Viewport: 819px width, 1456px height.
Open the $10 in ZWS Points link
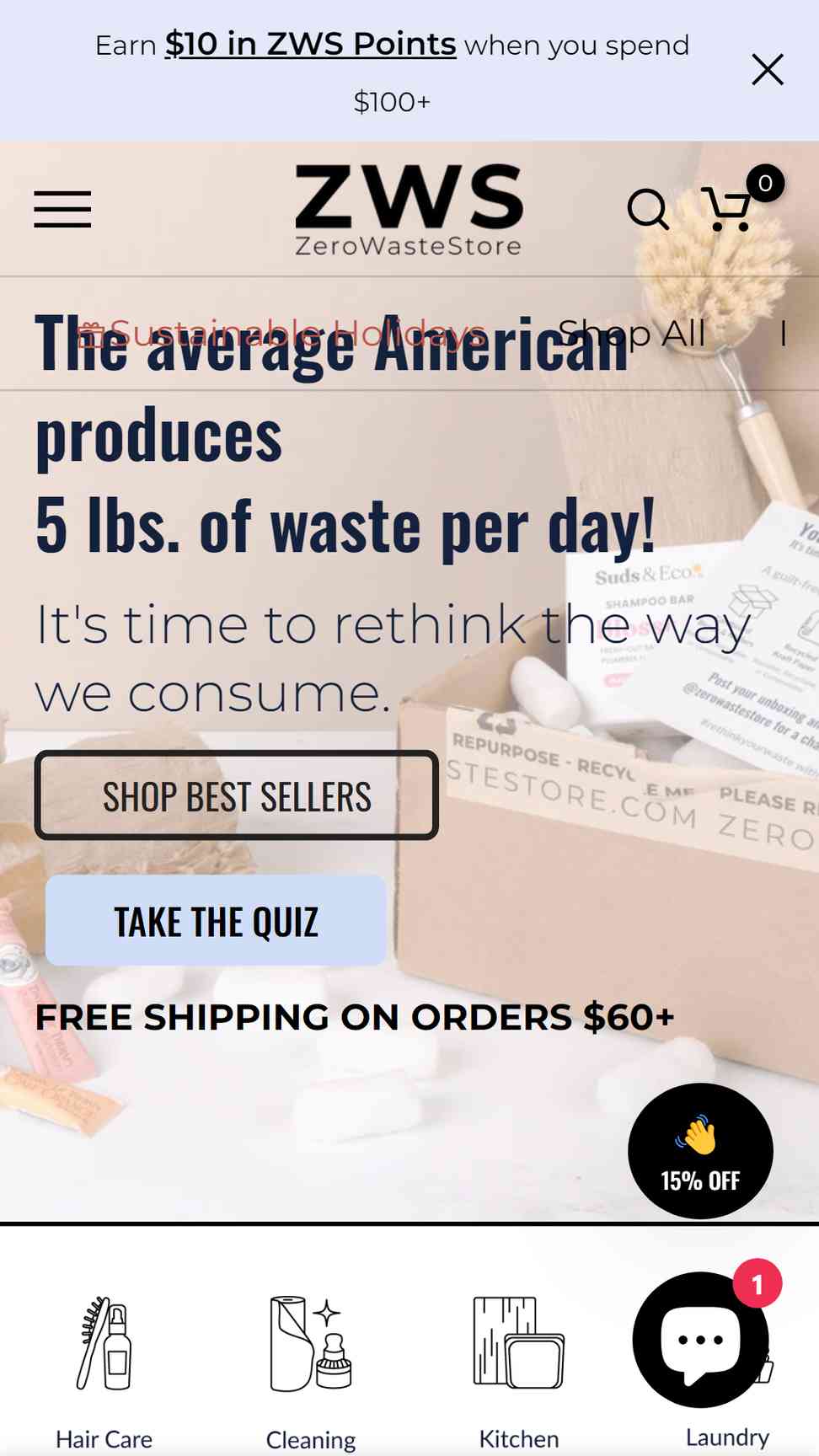point(310,45)
